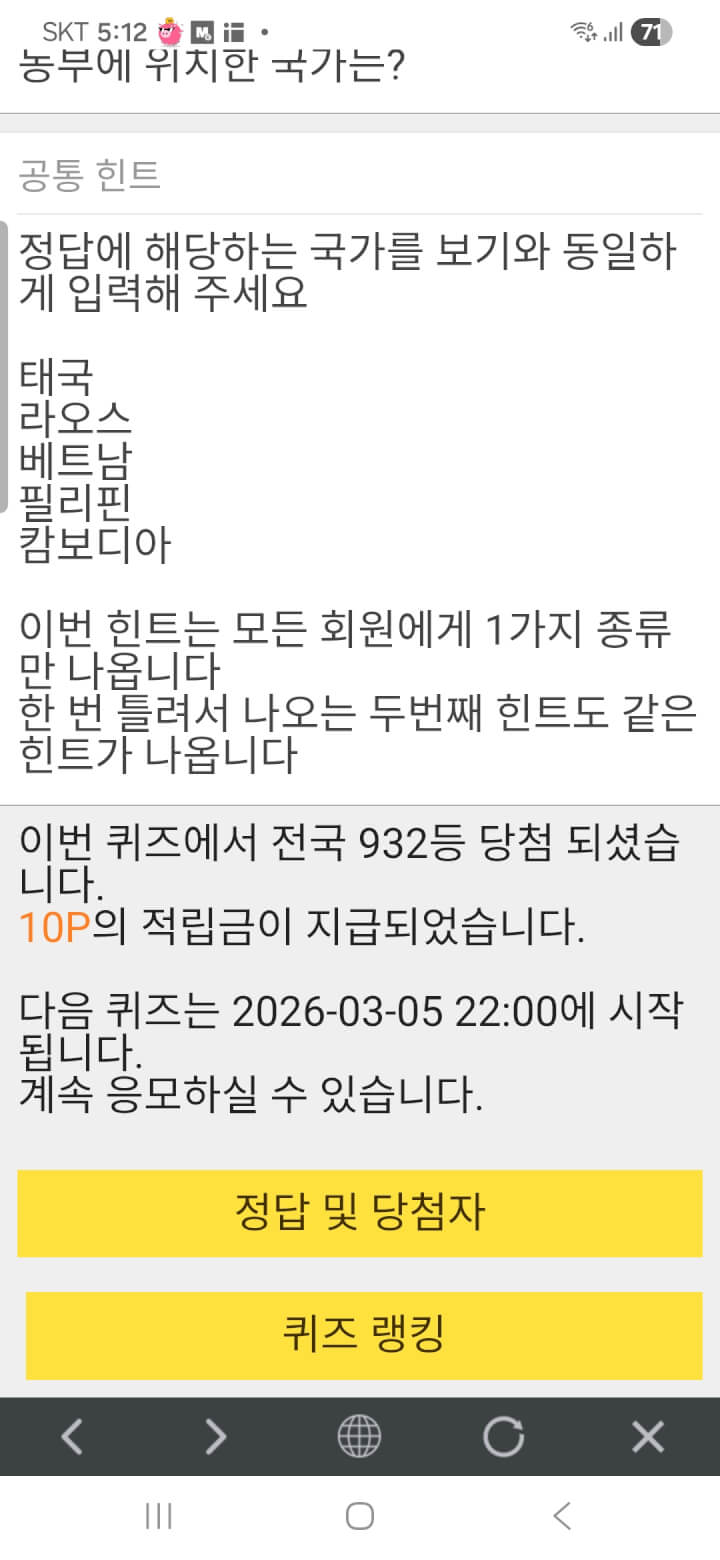Close the in-app browser
This screenshot has height=1560, width=720.
click(x=648, y=1437)
